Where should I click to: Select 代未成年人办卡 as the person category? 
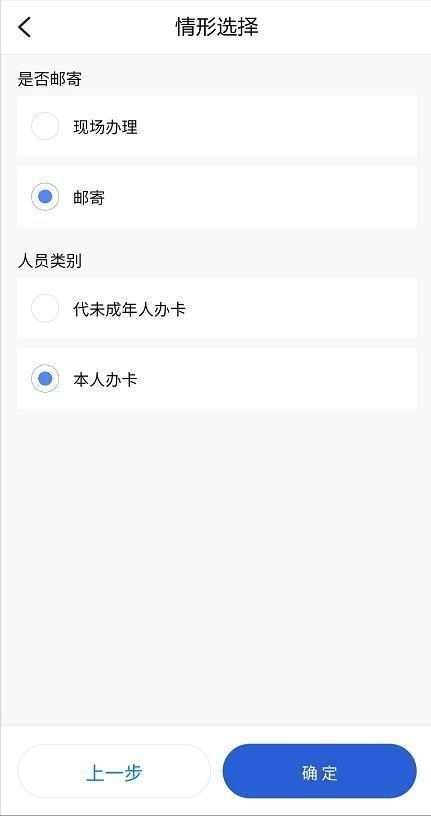217,309
